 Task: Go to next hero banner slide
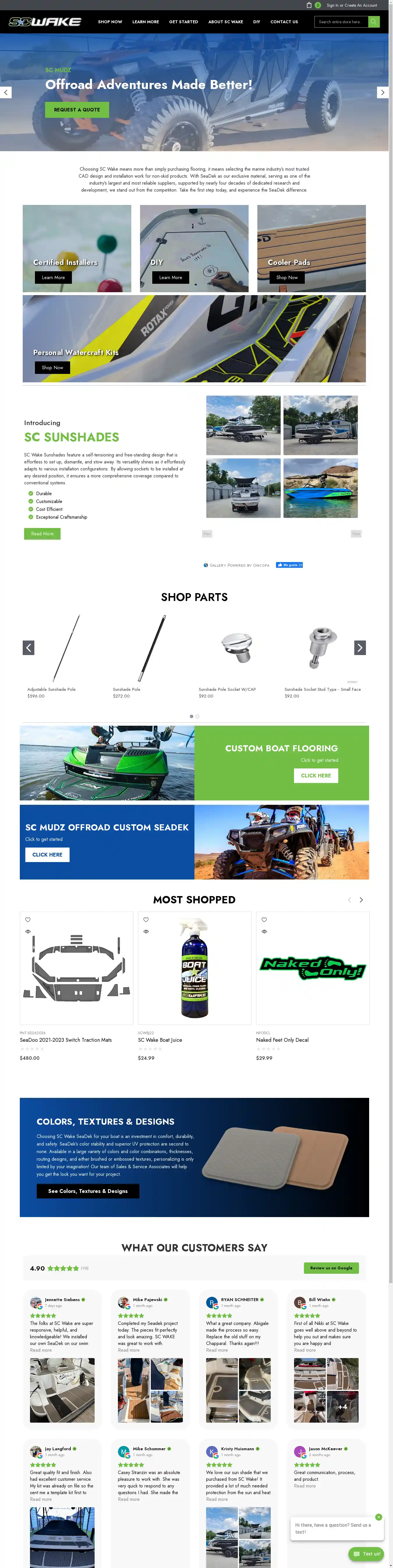tap(382, 92)
